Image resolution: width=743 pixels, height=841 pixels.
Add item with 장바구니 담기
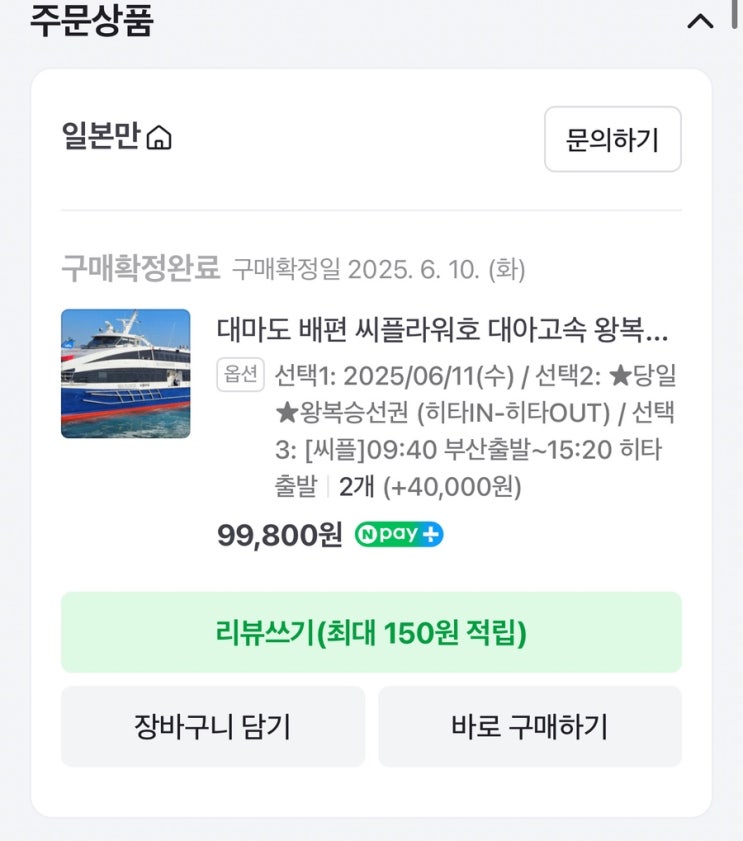click(213, 727)
